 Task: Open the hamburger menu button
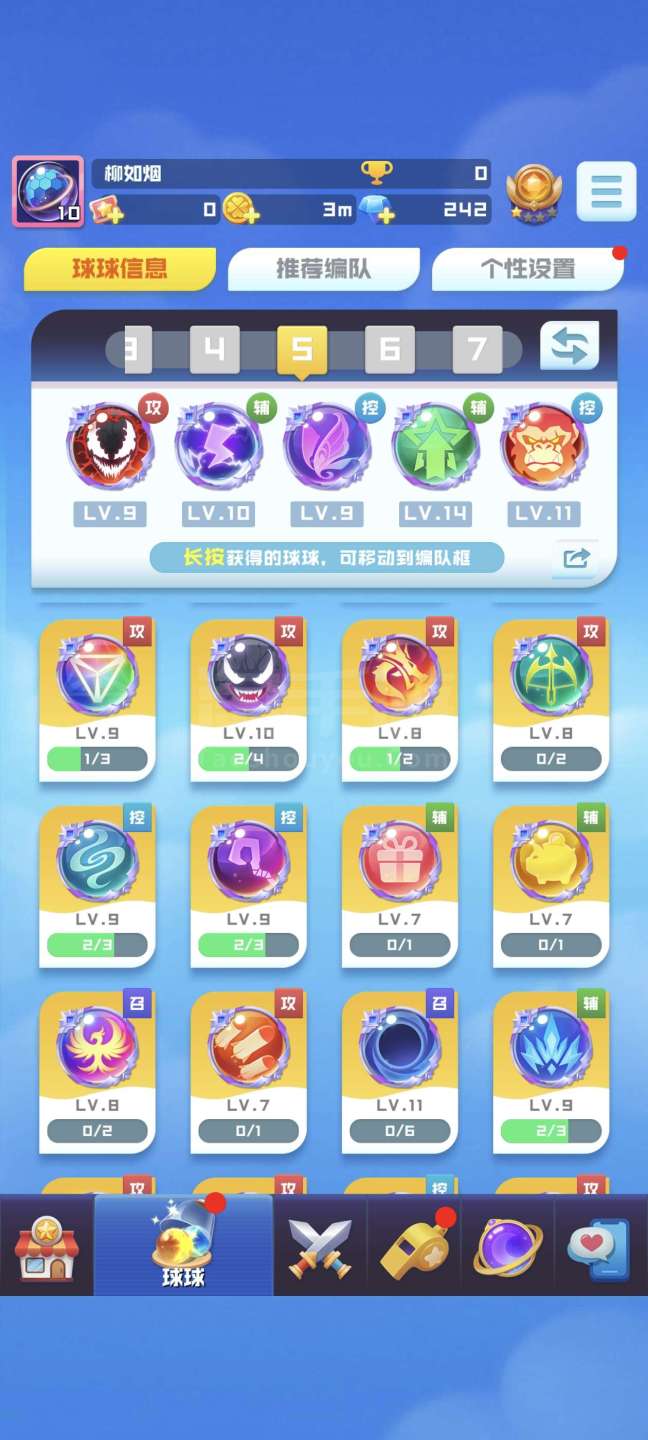tap(606, 190)
